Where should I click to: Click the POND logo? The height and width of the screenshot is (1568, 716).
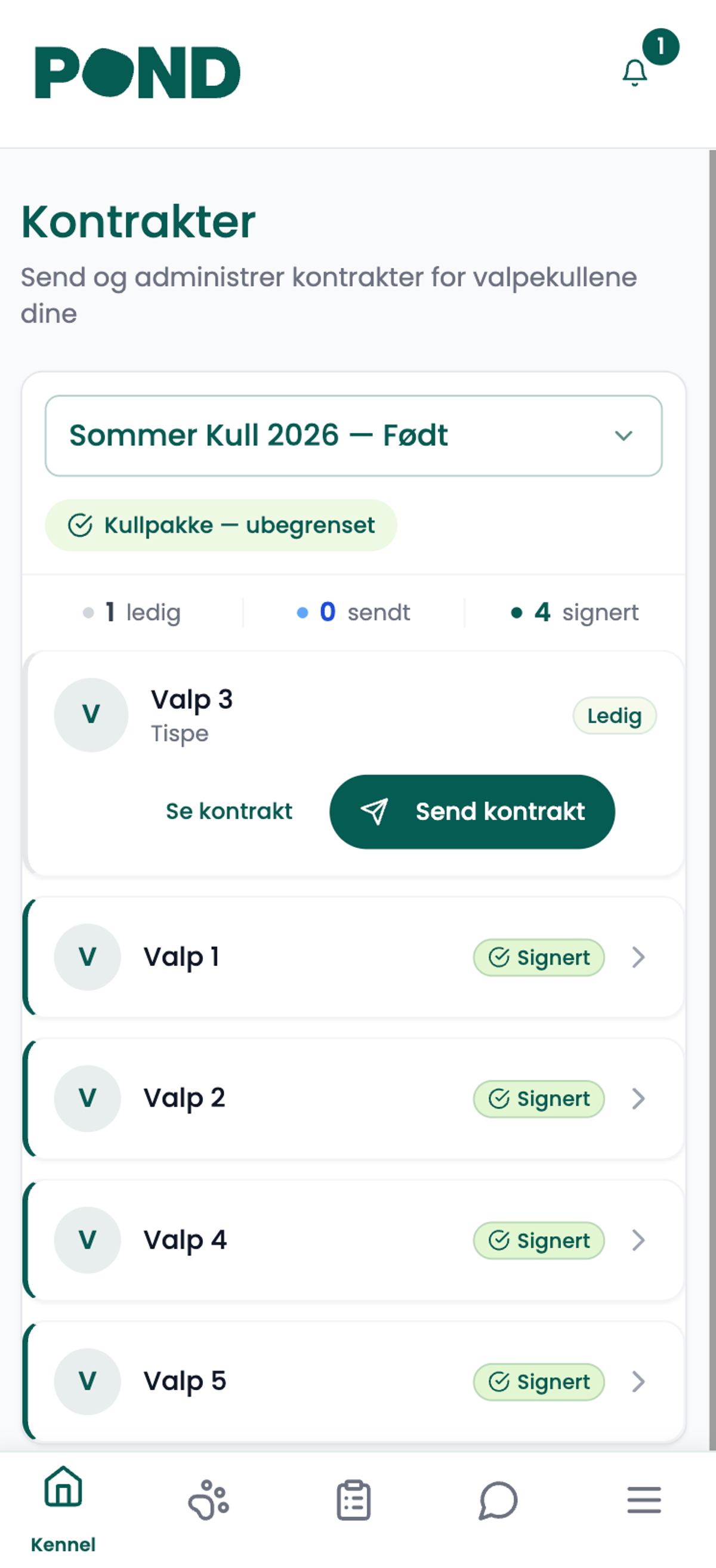pyautogui.click(x=135, y=72)
